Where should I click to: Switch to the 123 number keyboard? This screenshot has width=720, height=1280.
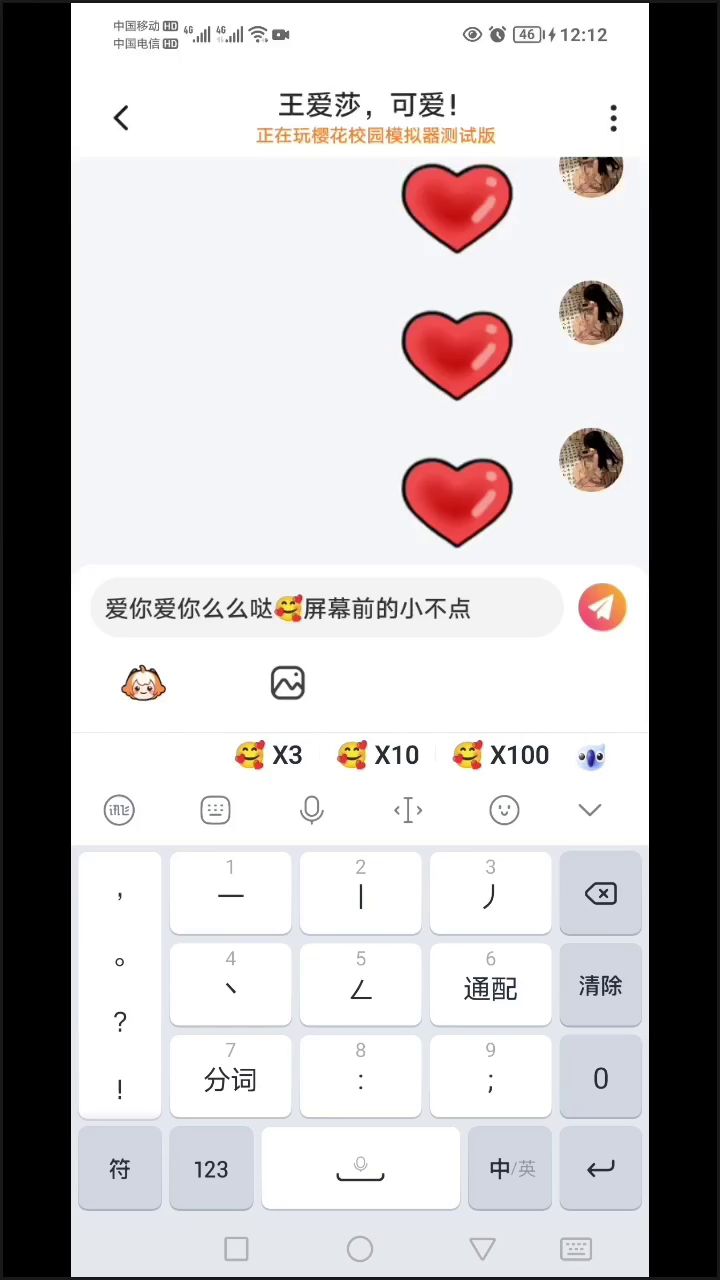(x=211, y=1169)
